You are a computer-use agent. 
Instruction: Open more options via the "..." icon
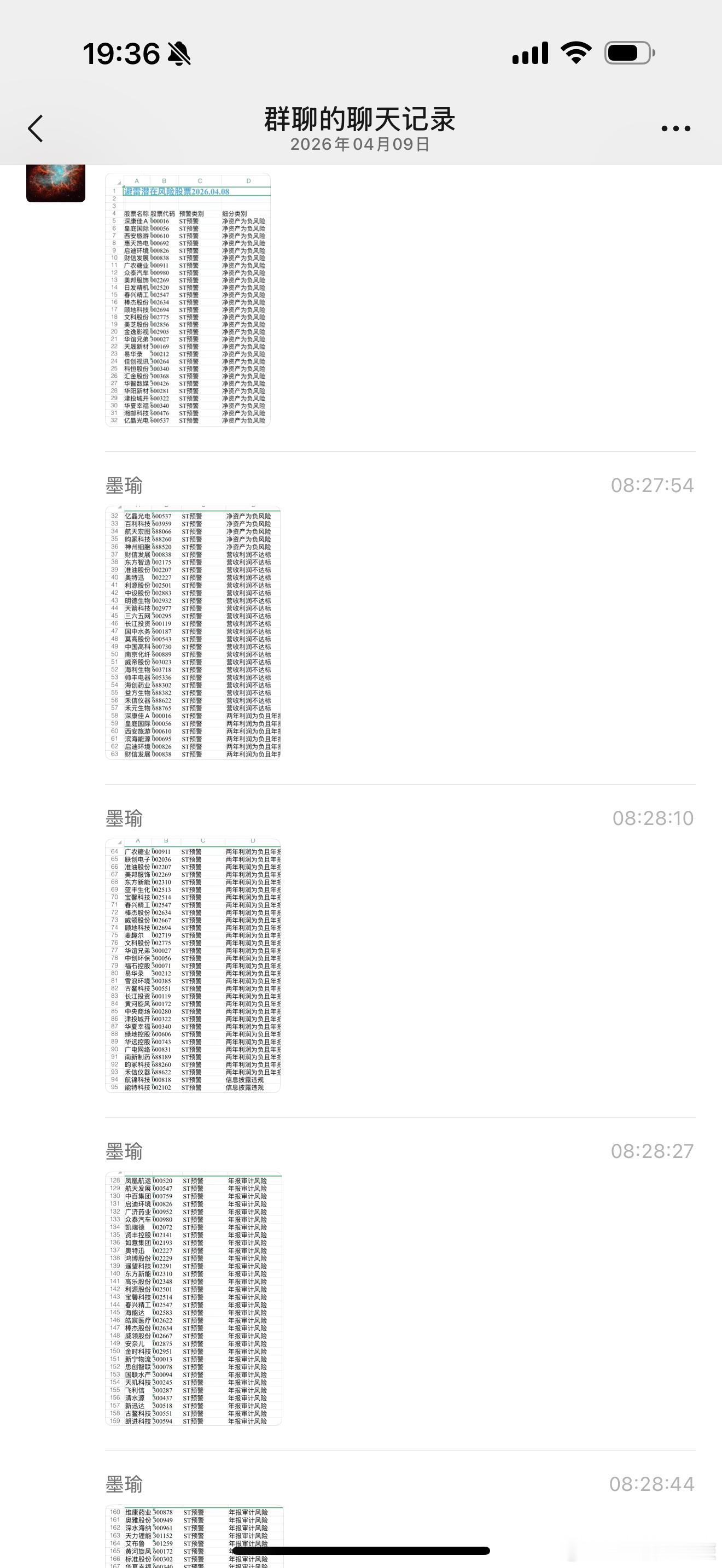tap(677, 128)
